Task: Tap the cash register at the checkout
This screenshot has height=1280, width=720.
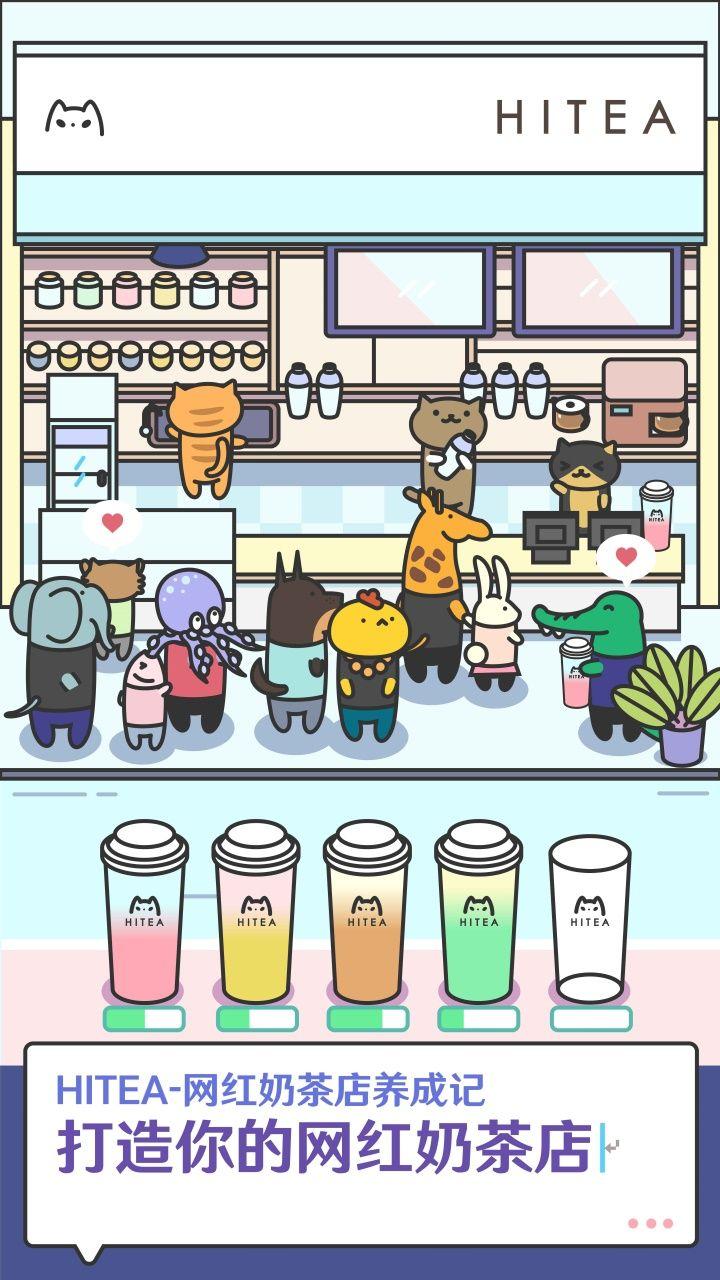Action: 549,530
